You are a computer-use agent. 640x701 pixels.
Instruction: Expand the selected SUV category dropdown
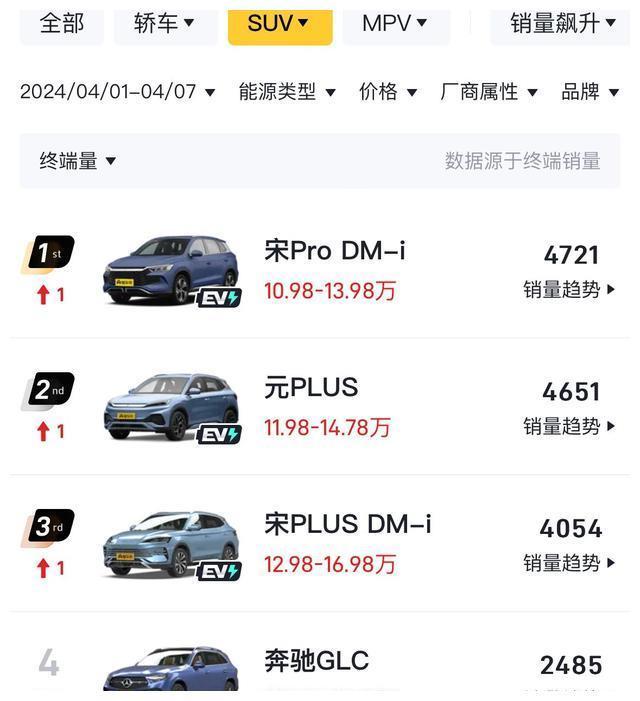coord(279,23)
